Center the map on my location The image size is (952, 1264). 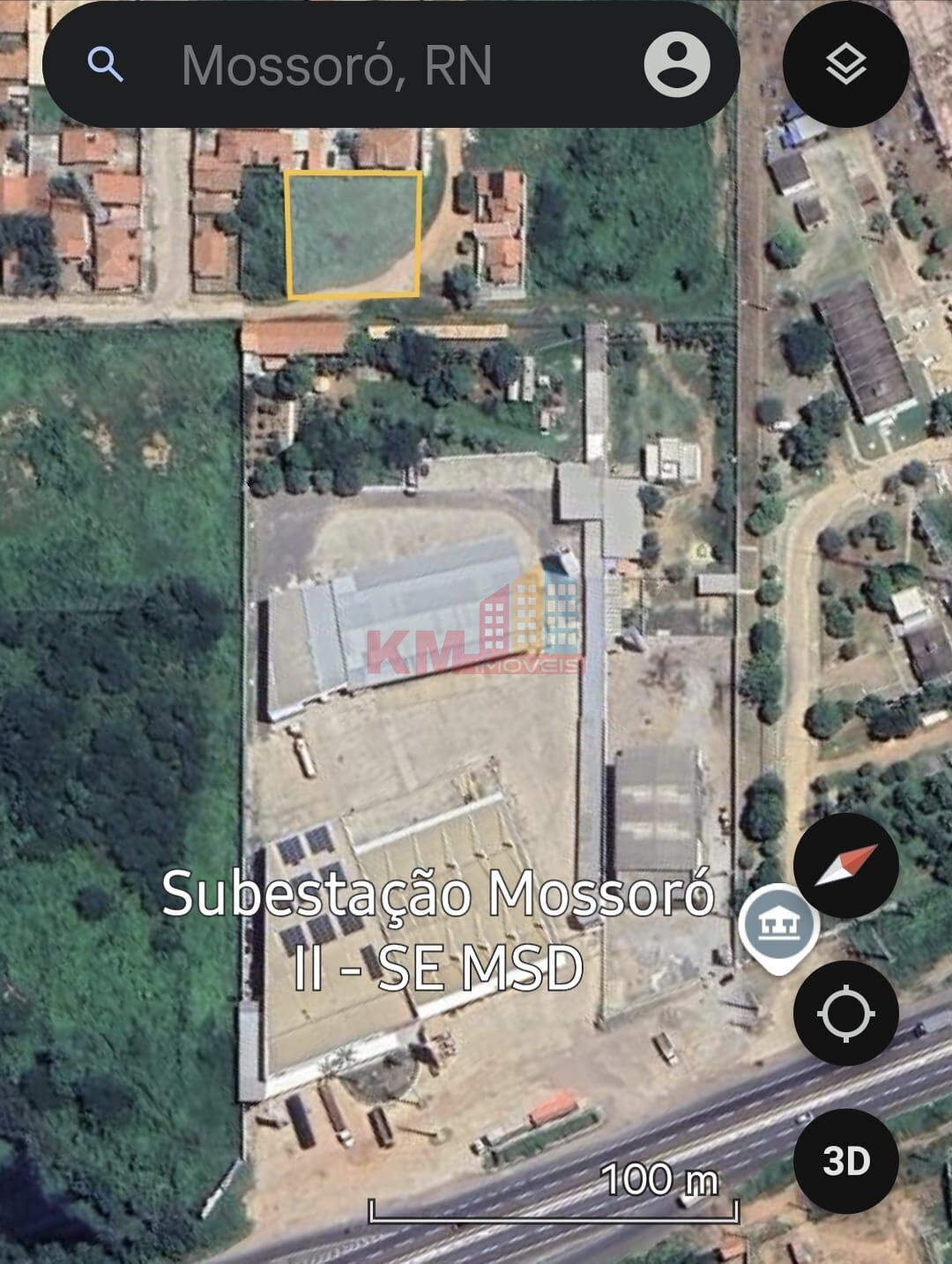(845, 1014)
